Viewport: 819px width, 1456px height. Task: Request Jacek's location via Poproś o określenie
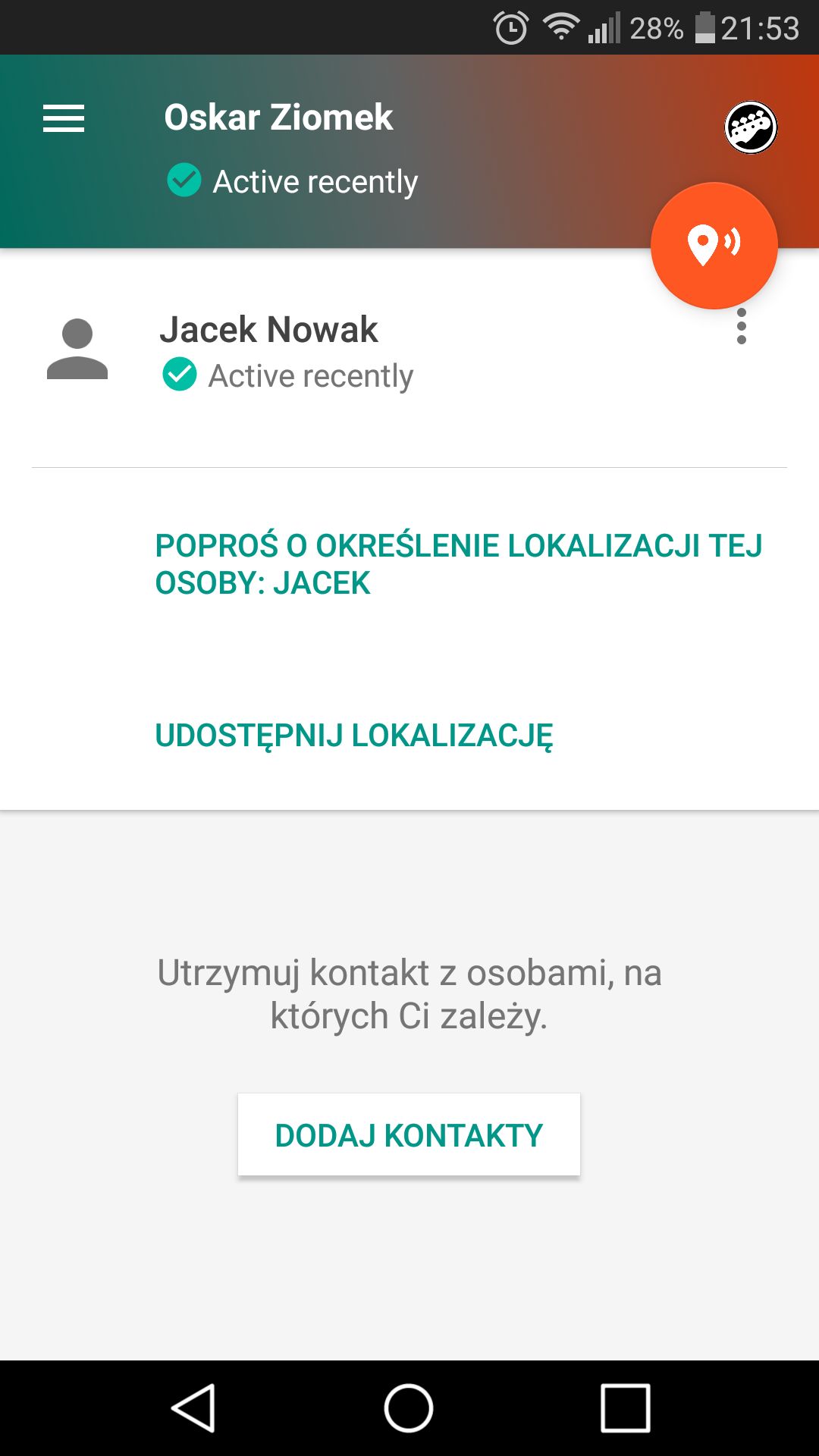[458, 564]
